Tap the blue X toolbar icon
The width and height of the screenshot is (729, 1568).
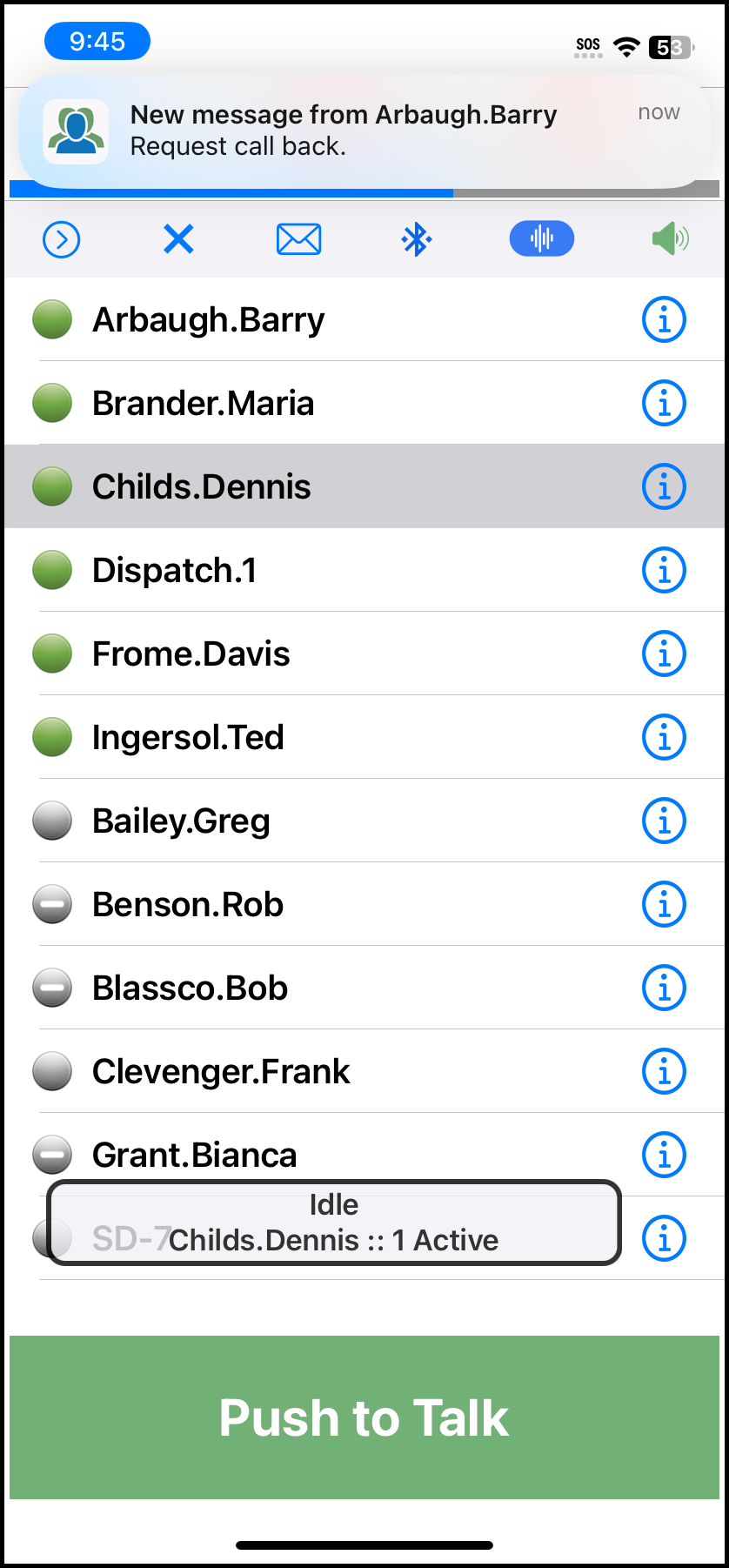coord(178,238)
